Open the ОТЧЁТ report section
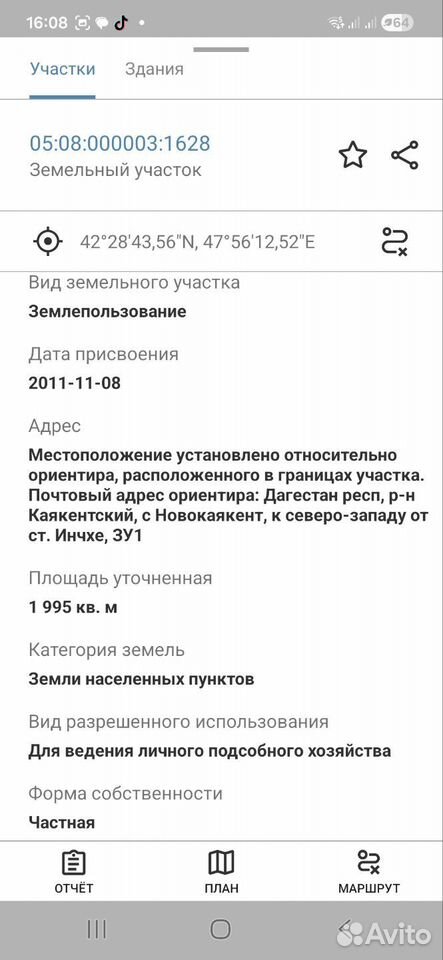The height and width of the screenshot is (960, 443). [74, 872]
